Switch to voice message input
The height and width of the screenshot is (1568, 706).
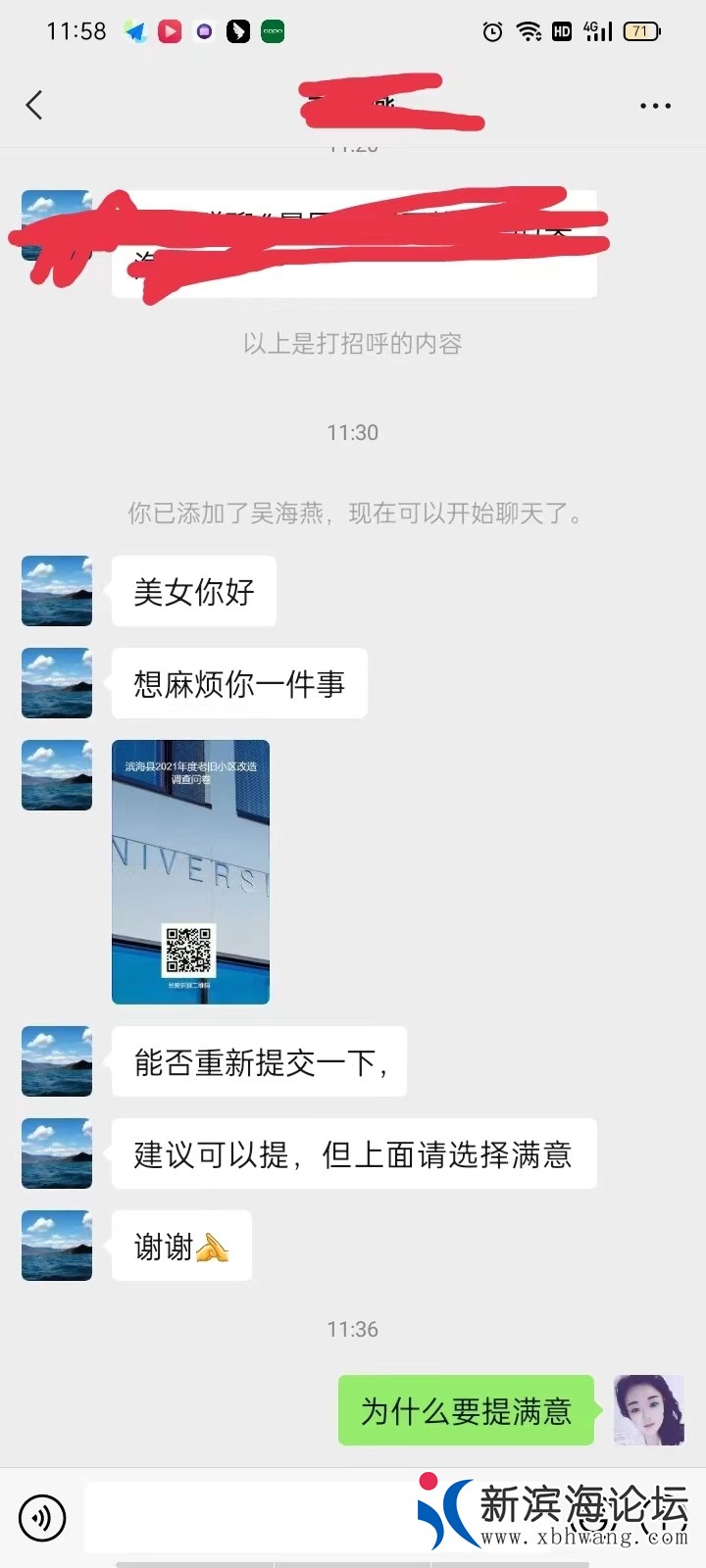pos(42,1518)
